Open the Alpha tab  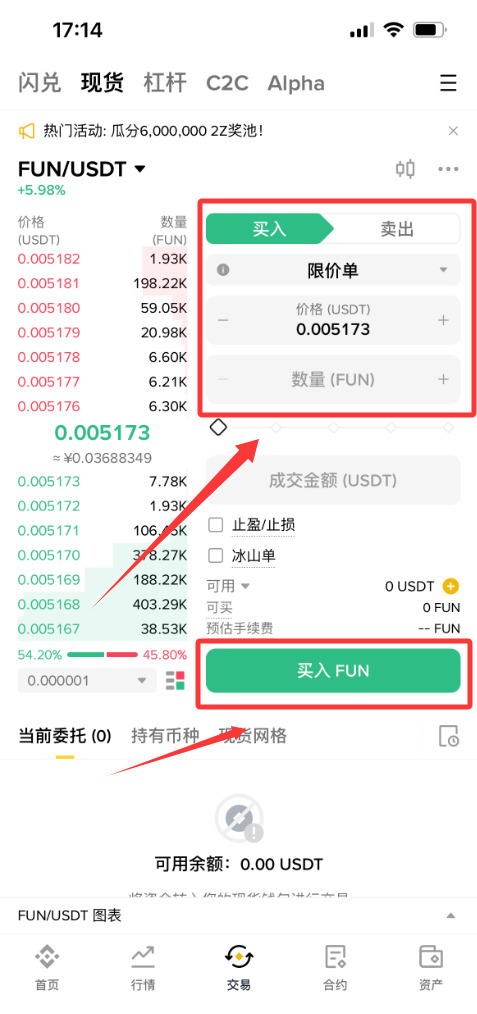pyautogui.click(x=296, y=83)
